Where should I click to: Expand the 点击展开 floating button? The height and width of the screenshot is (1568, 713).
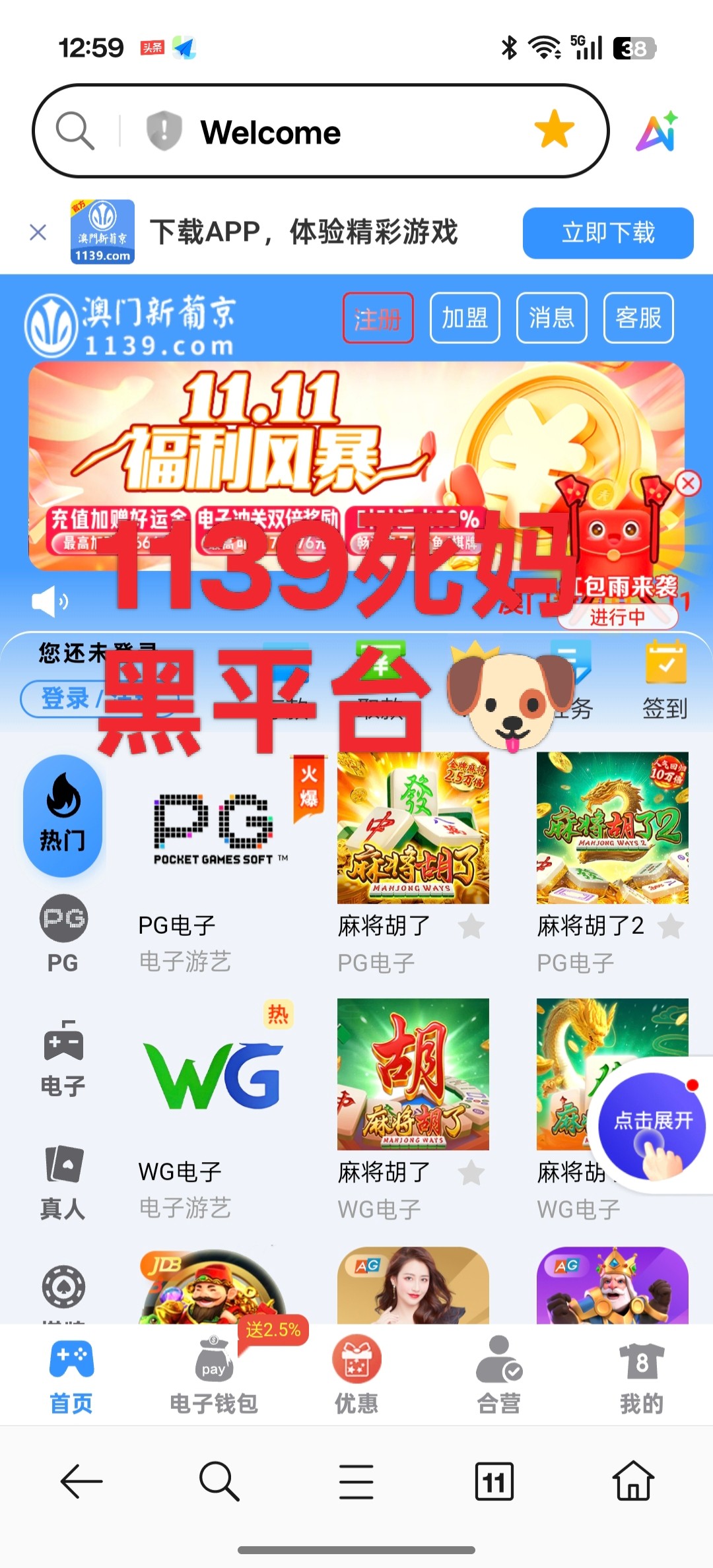[651, 1125]
